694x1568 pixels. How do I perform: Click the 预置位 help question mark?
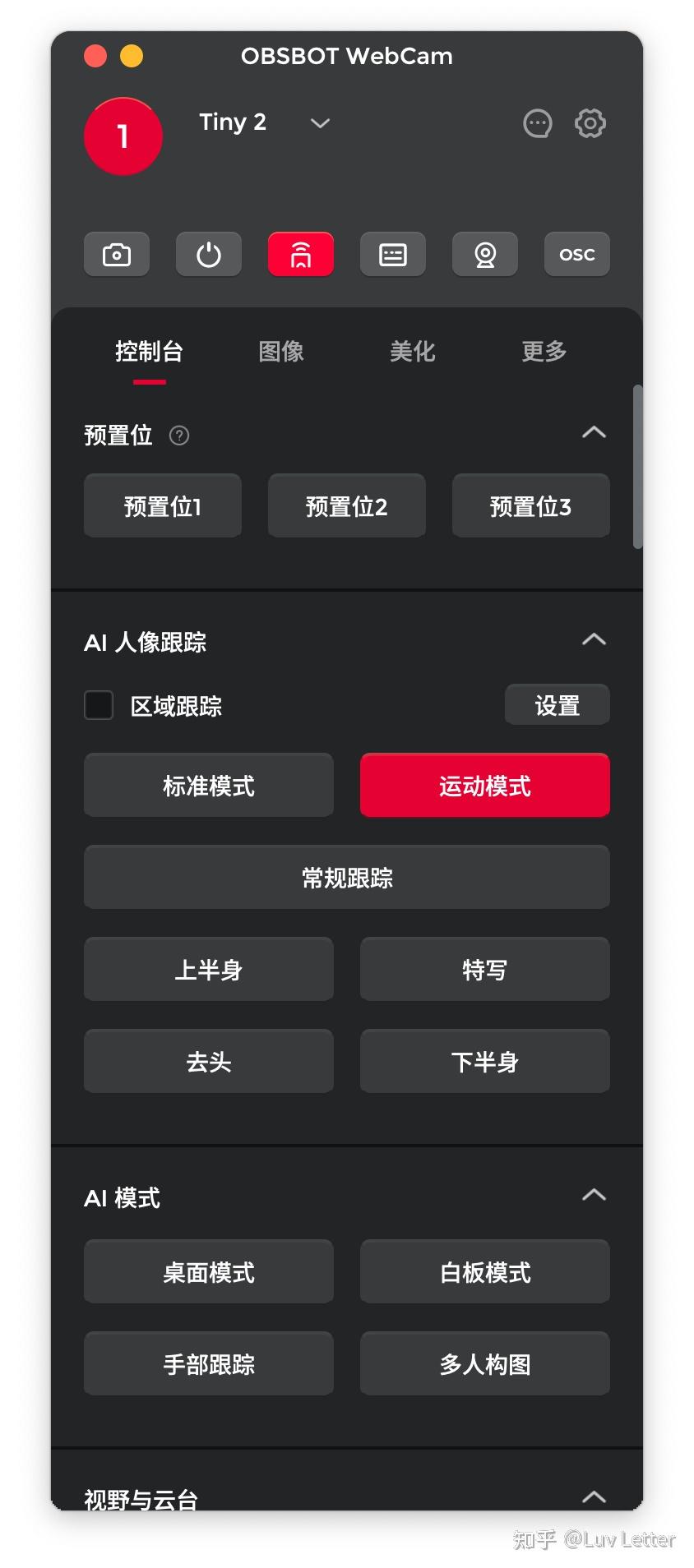[179, 436]
